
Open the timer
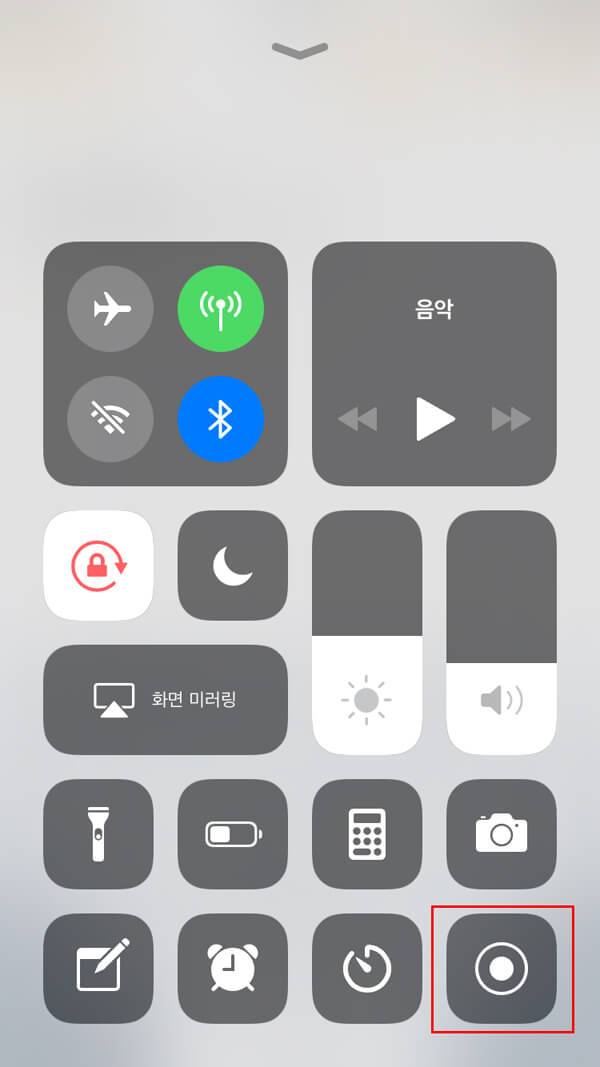point(367,968)
